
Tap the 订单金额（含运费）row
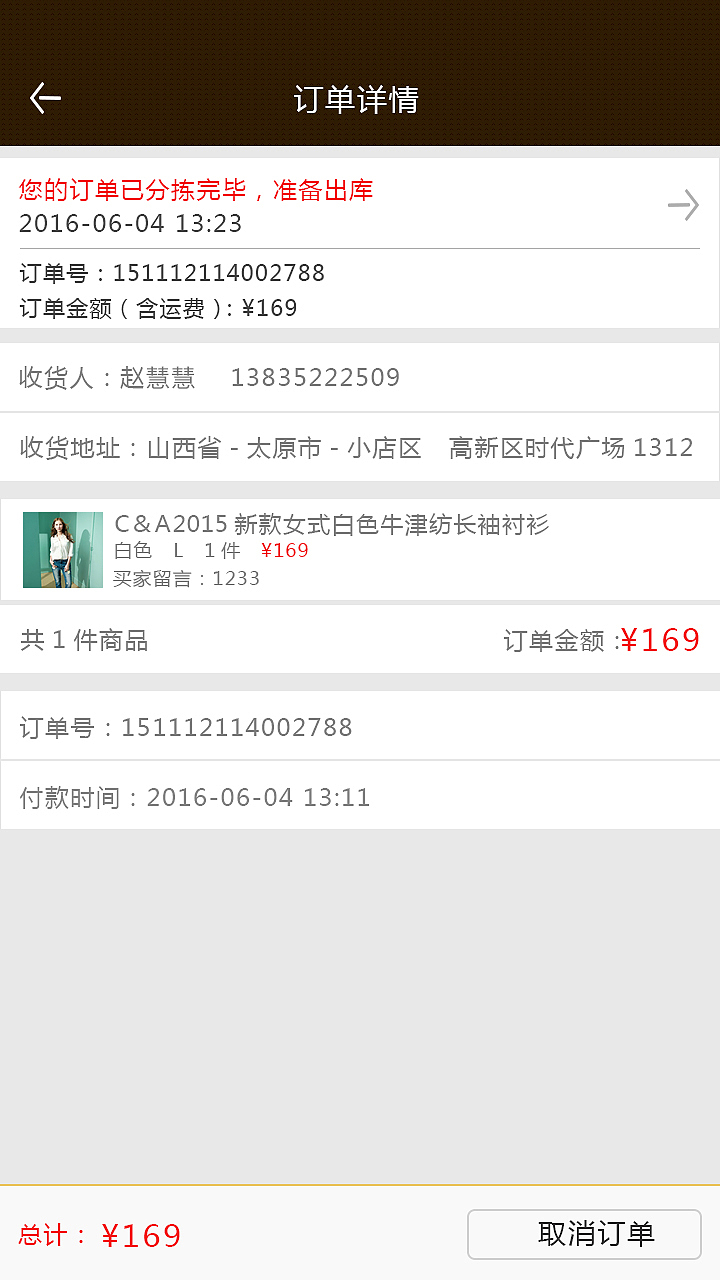(156, 308)
